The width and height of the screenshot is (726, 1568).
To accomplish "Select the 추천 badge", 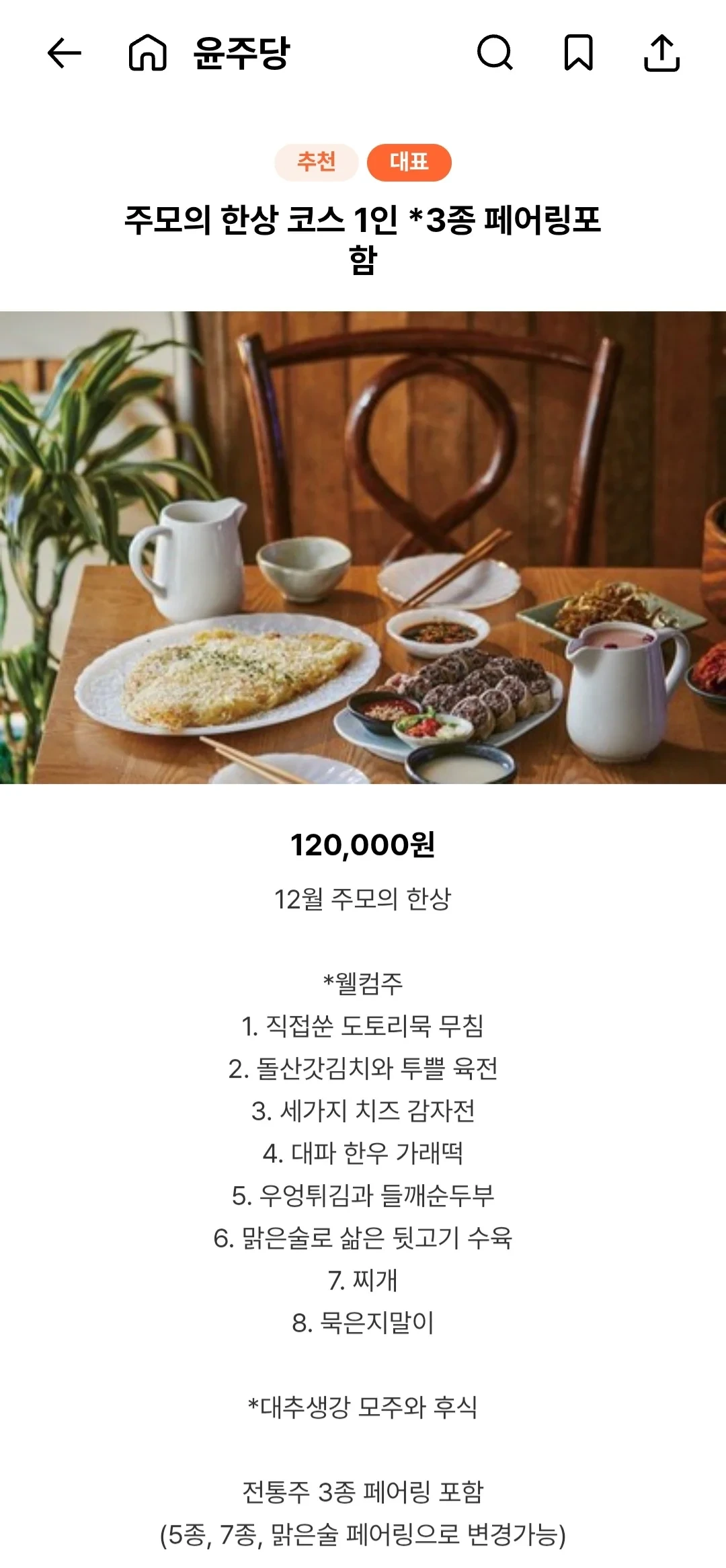I will [x=316, y=161].
